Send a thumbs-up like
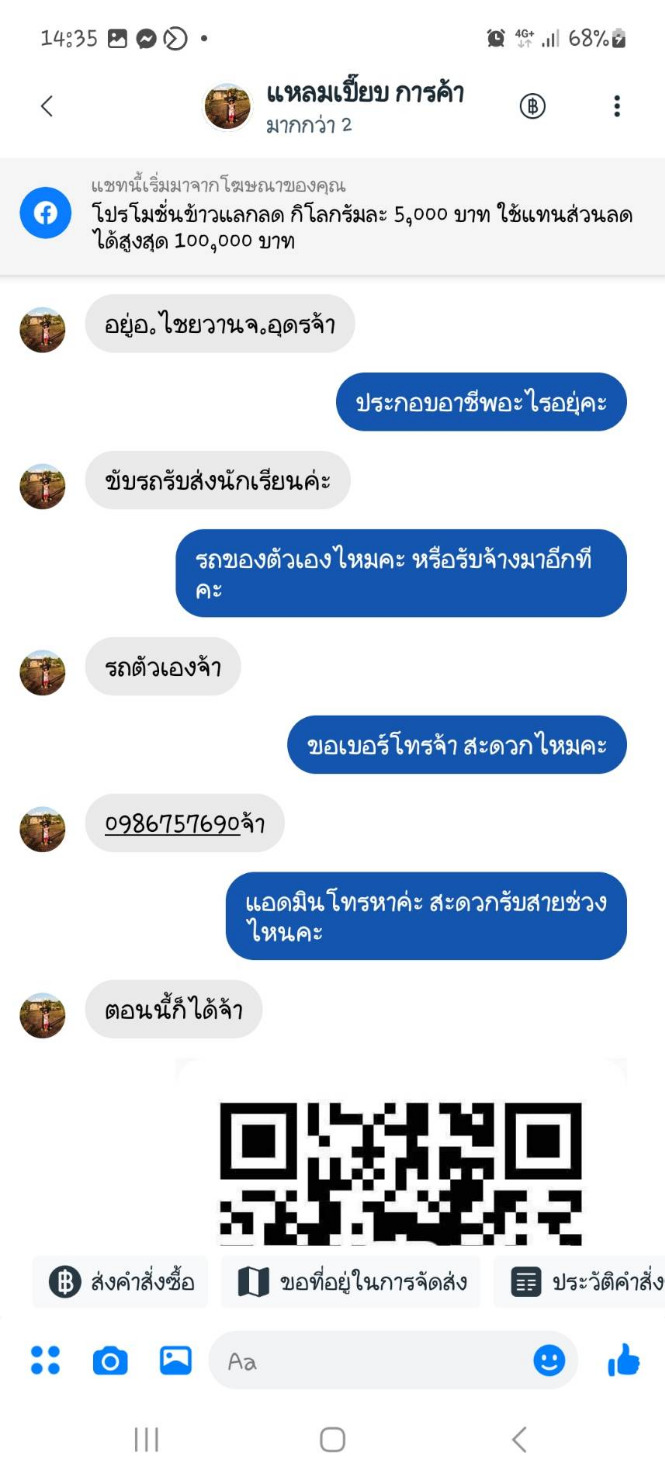Image resolution: width=665 pixels, height=1480 pixels. [624, 1360]
